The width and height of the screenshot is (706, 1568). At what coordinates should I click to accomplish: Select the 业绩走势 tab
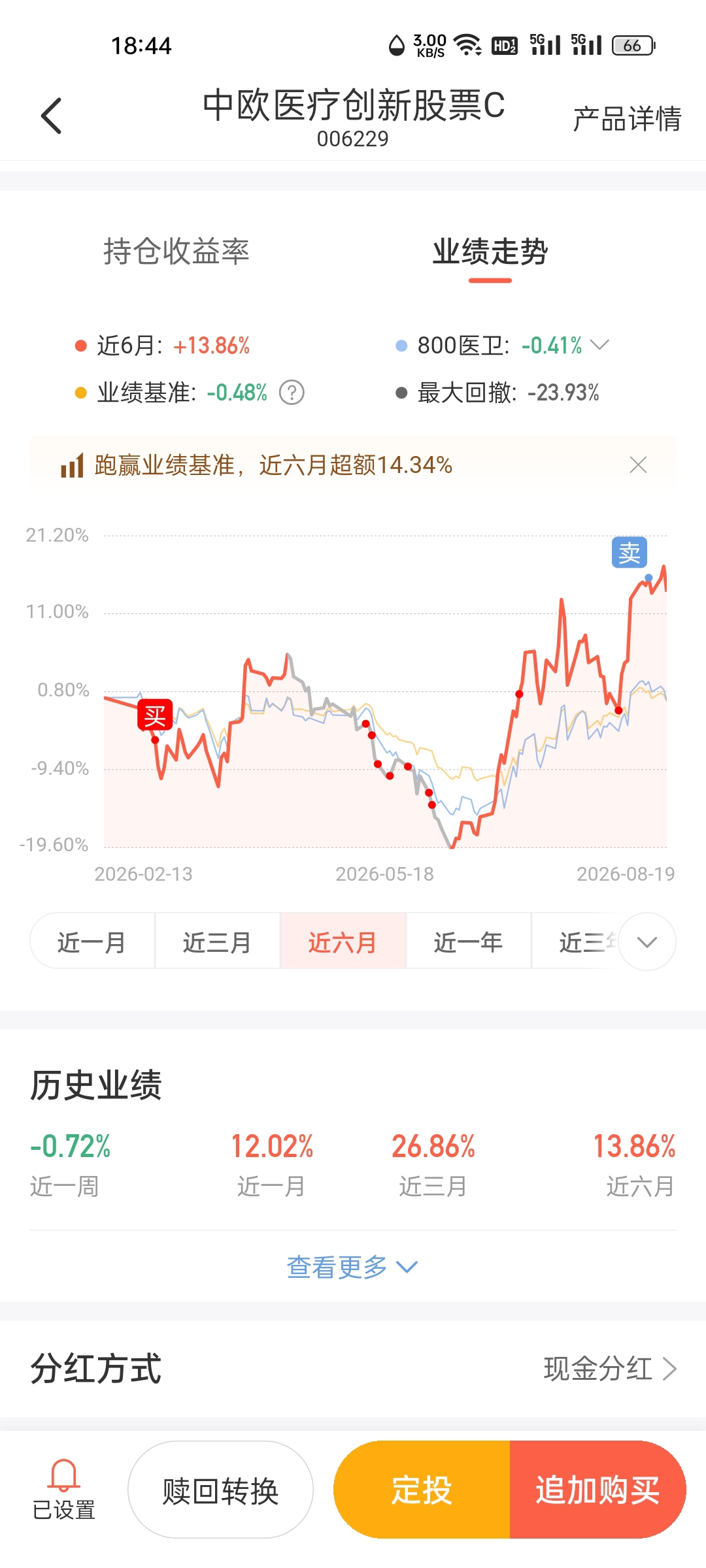point(490,252)
